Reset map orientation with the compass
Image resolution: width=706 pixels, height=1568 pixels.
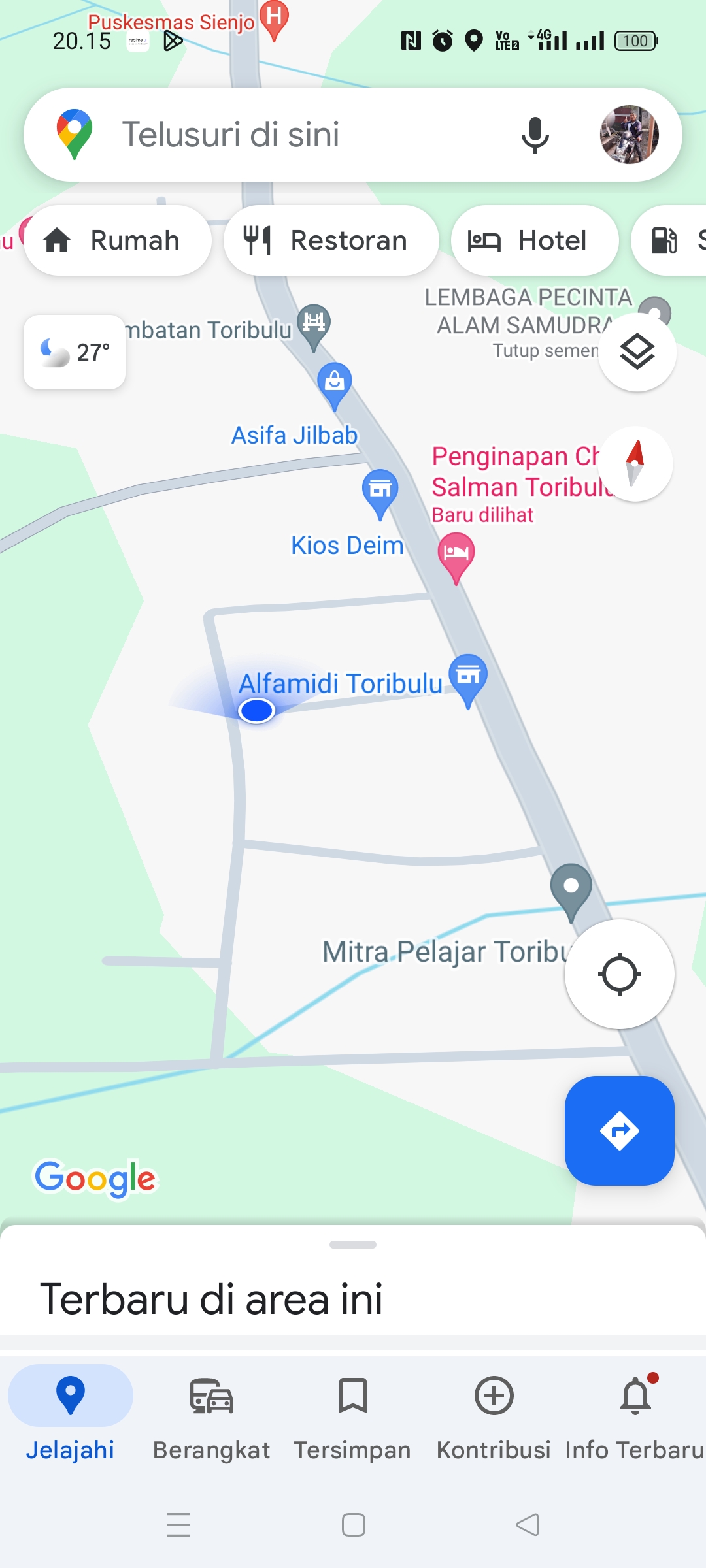click(x=635, y=464)
